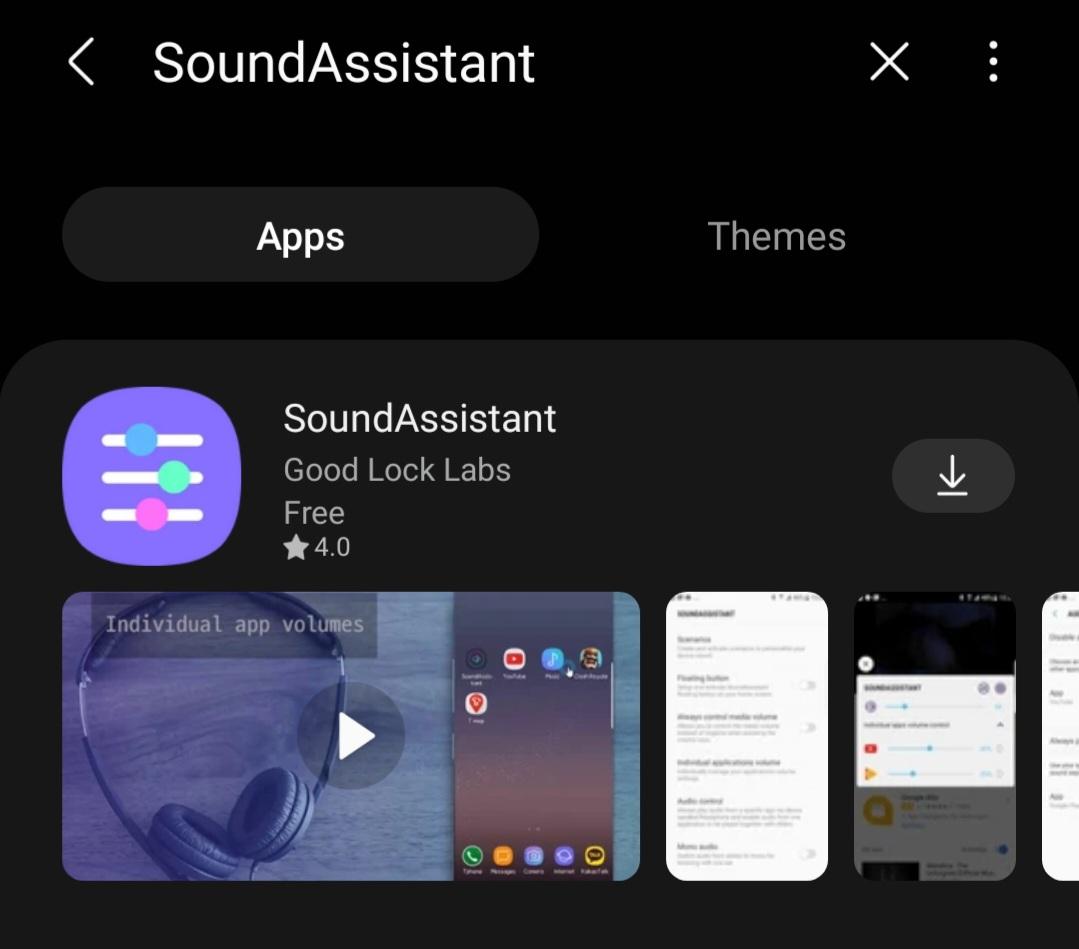Select the Apps tab
This screenshot has height=949, width=1079.
click(300, 236)
